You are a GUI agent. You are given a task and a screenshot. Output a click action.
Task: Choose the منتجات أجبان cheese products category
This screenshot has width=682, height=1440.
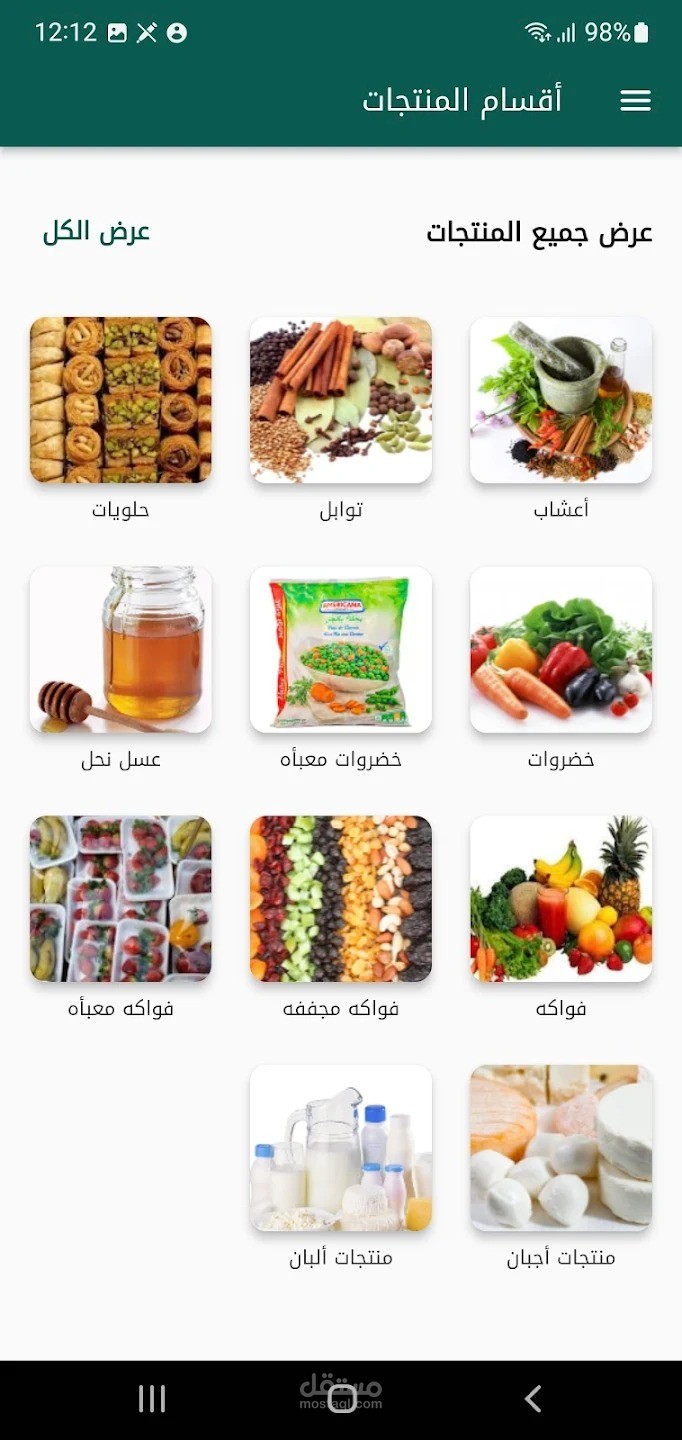pos(561,1148)
